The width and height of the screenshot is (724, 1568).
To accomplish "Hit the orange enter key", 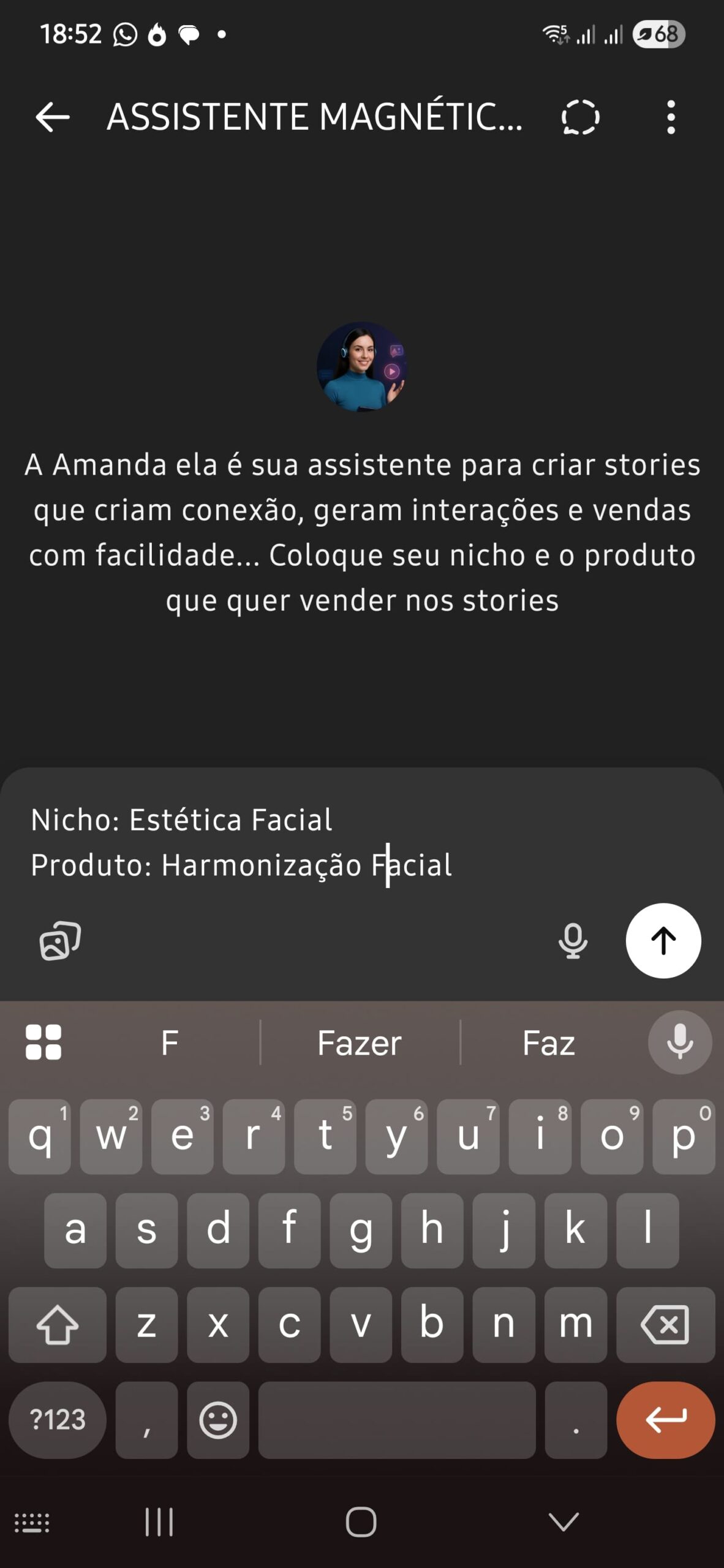I will pyautogui.click(x=665, y=1419).
